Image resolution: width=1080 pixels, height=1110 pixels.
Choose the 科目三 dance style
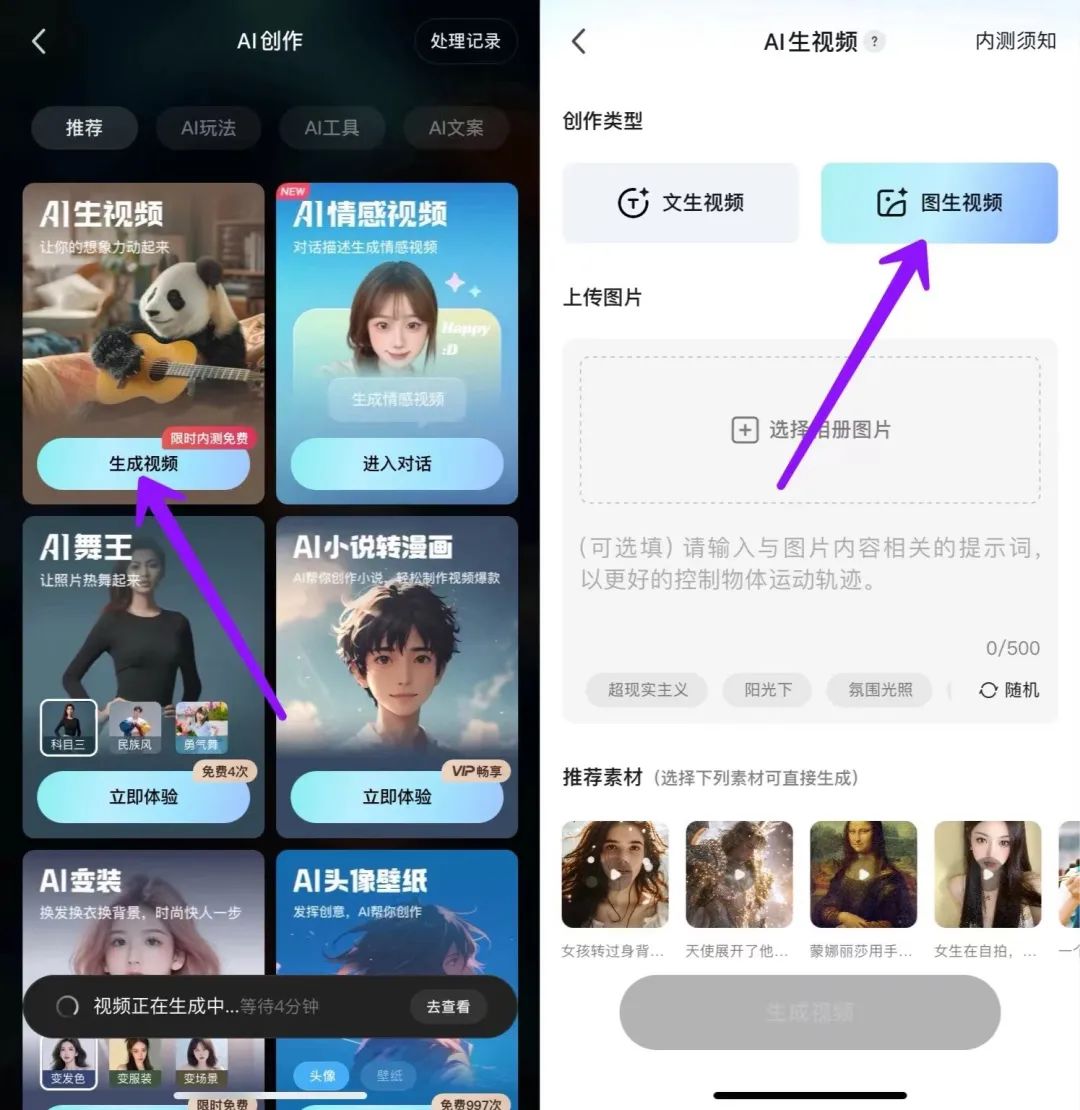tap(69, 728)
